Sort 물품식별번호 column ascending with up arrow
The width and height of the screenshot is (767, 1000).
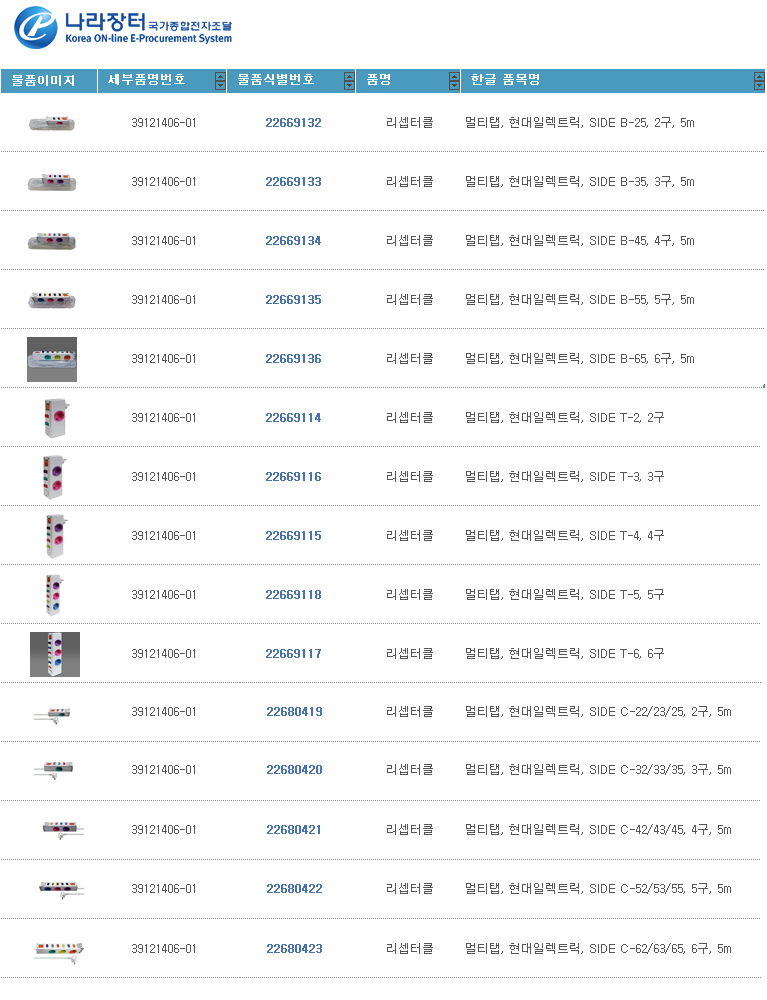pyautogui.click(x=347, y=76)
